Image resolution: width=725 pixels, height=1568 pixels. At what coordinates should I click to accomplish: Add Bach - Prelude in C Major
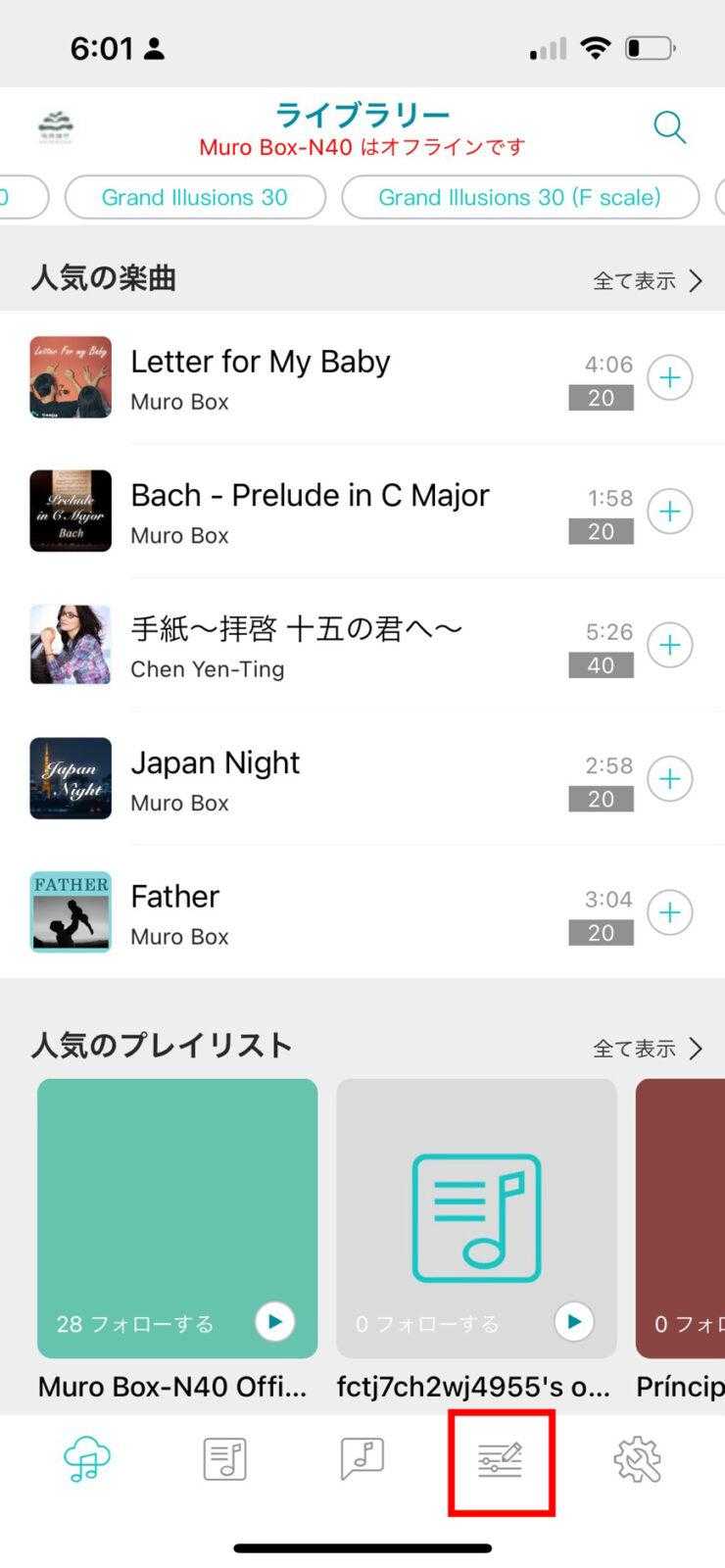click(x=670, y=512)
